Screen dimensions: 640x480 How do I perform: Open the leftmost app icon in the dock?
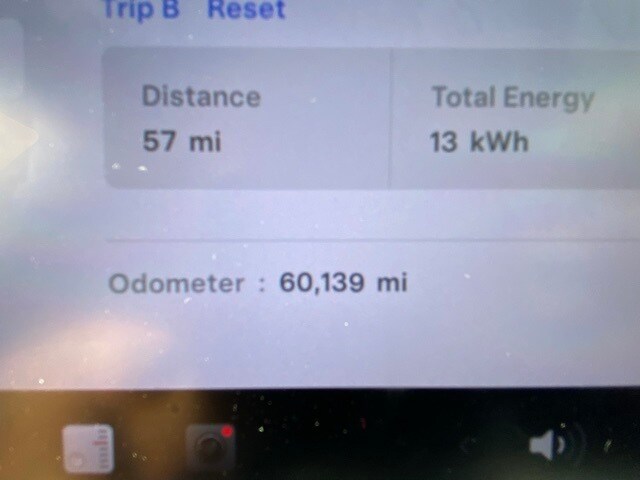click(x=87, y=448)
